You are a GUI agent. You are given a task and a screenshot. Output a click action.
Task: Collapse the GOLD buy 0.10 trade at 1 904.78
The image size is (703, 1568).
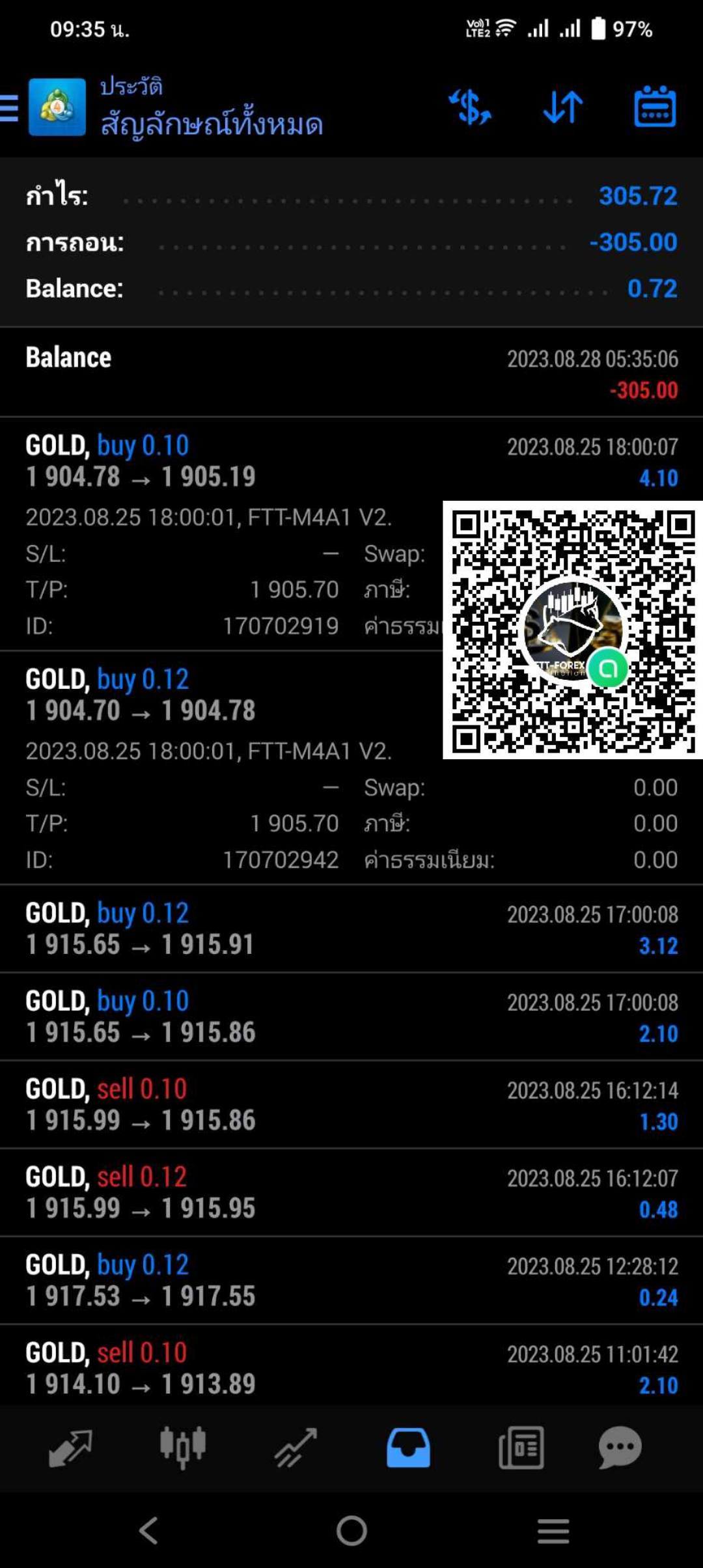point(351,534)
